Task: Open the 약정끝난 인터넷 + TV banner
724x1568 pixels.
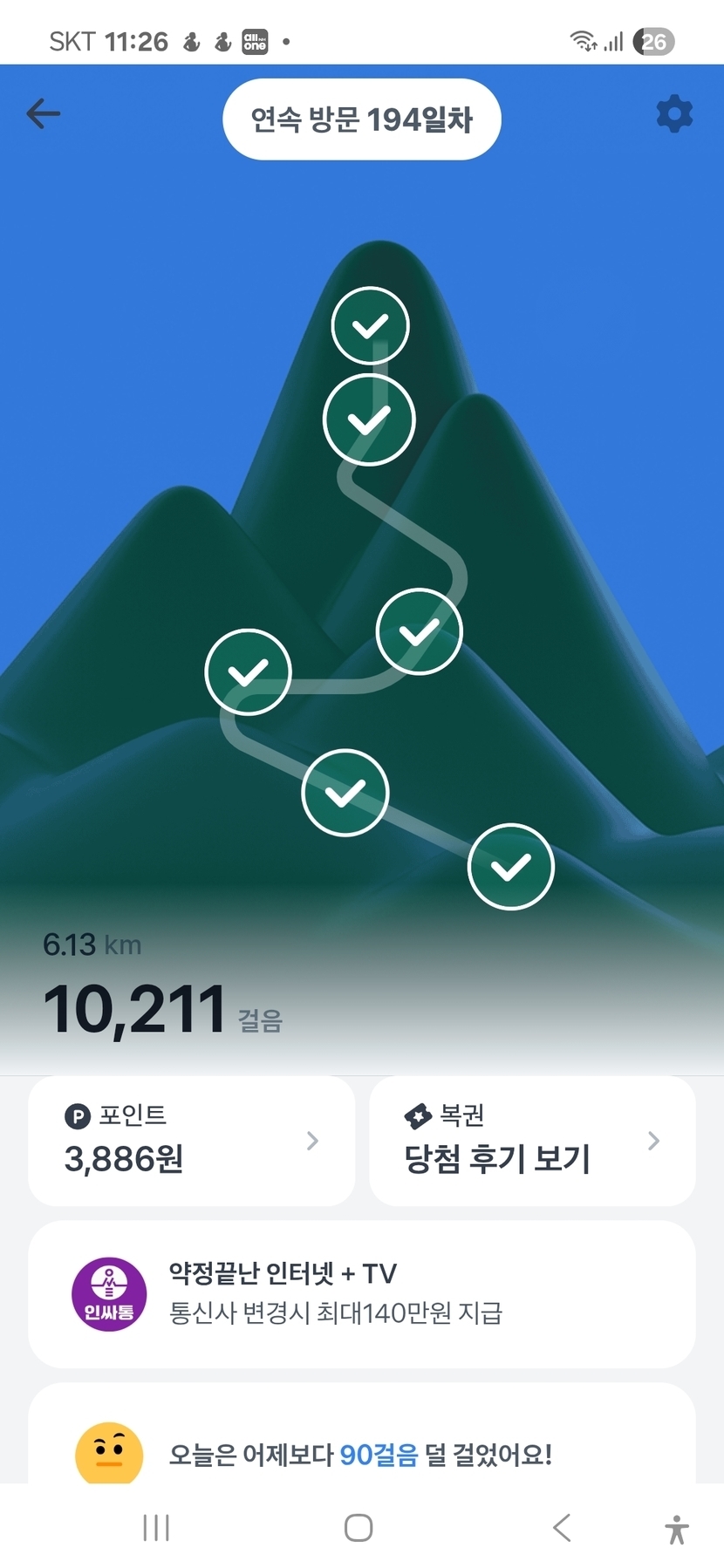Action: [361, 1293]
